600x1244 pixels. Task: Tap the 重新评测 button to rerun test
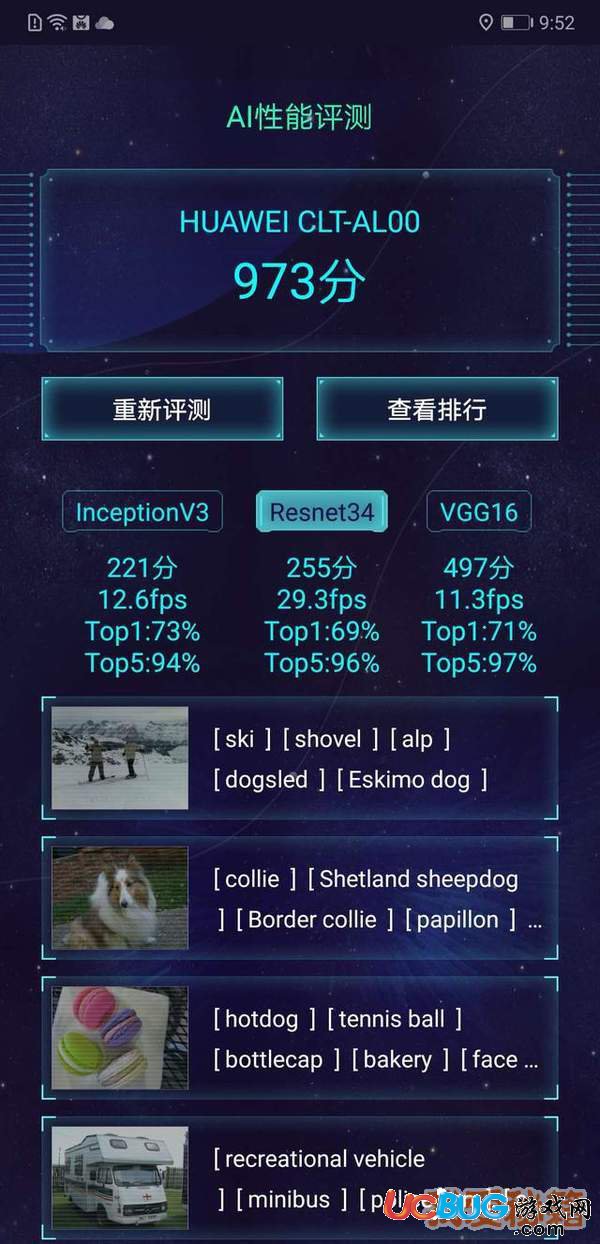pyautogui.click(x=162, y=408)
